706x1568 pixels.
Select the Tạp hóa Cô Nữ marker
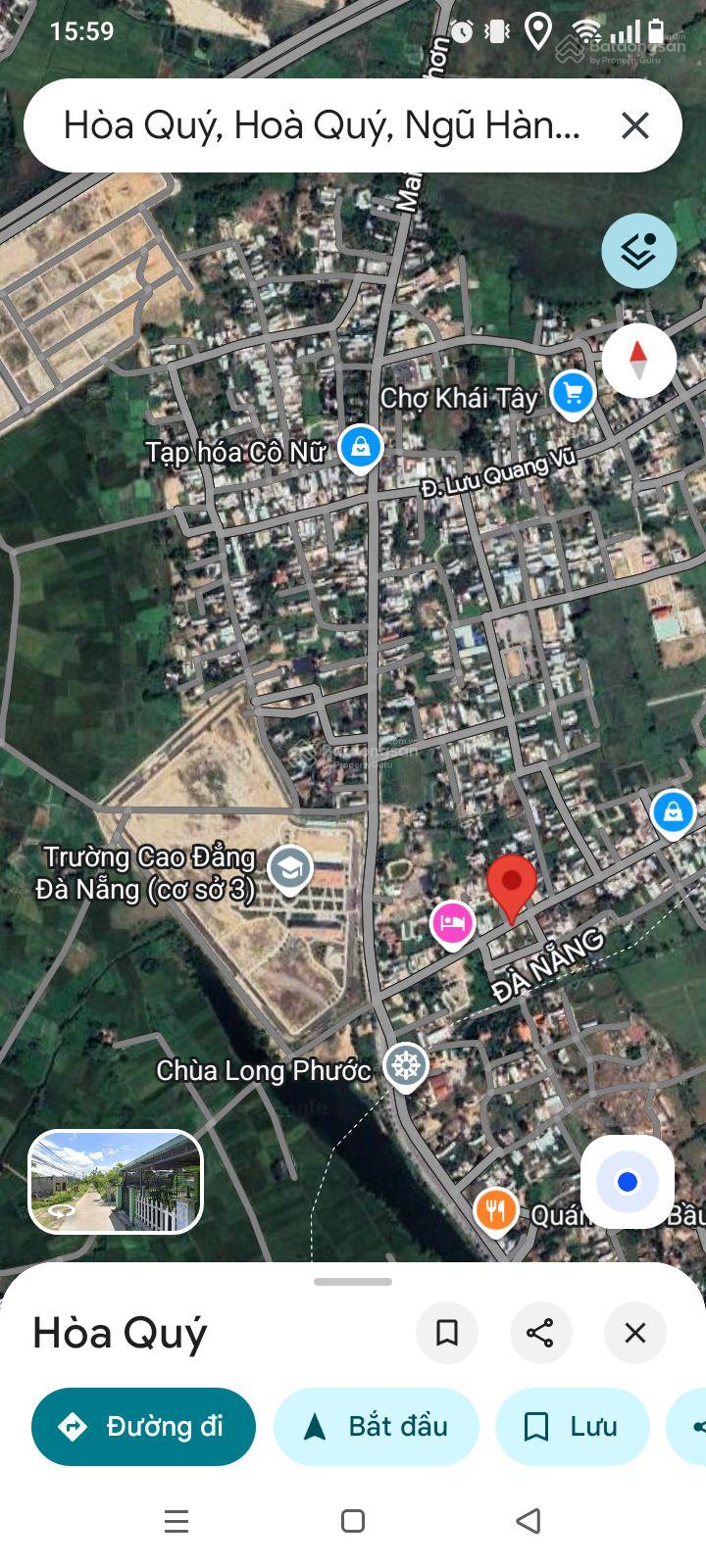pyautogui.click(x=361, y=448)
